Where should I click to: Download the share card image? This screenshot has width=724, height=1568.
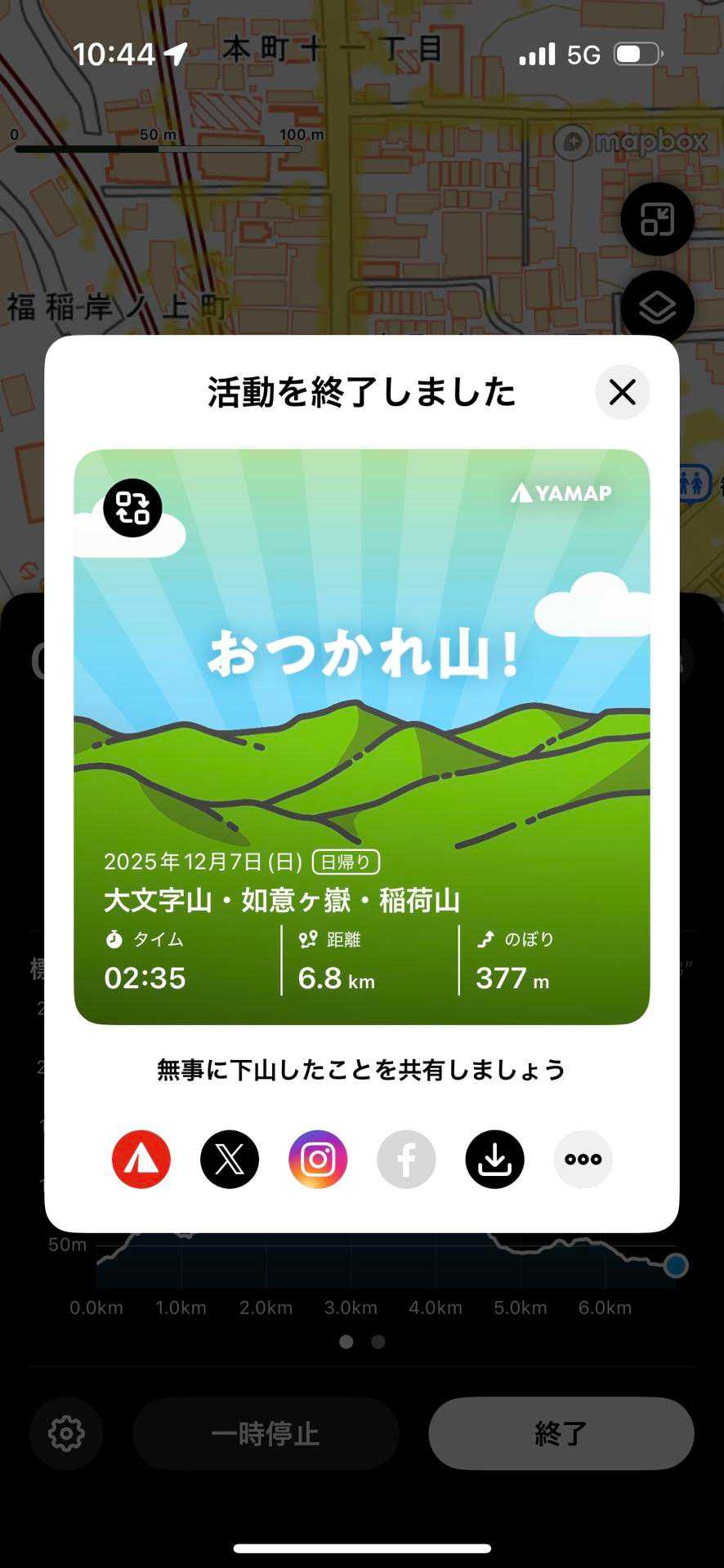[x=494, y=1159]
